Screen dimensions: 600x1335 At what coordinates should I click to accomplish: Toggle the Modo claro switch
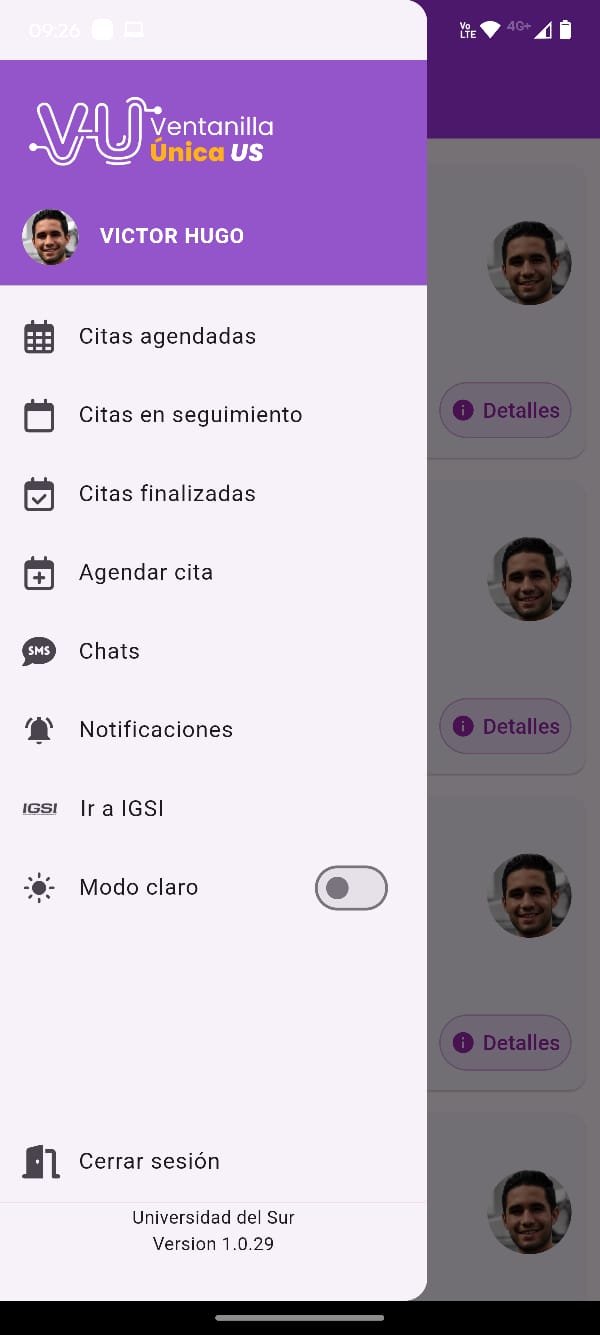pyautogui.click(x=351, y=888)
